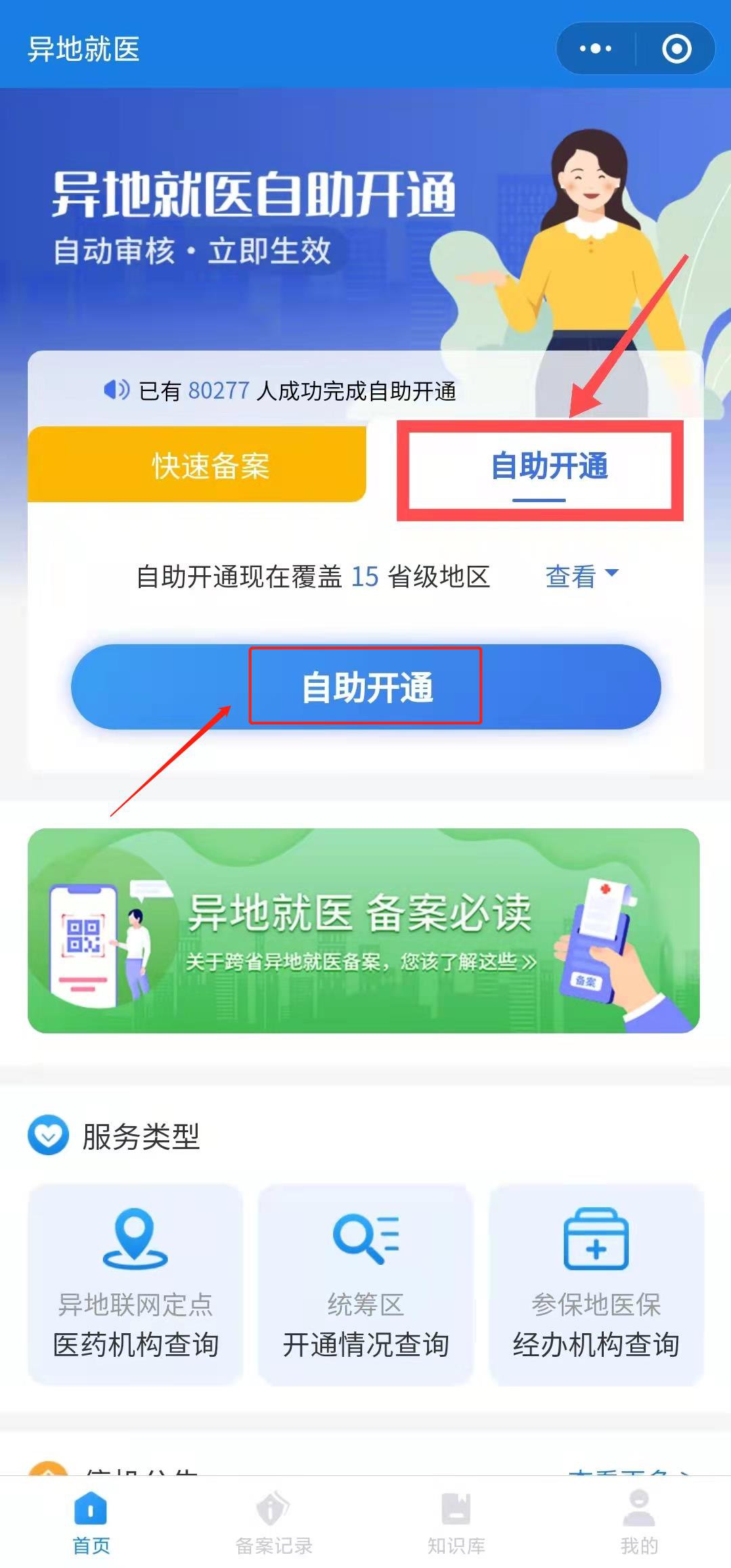
Task: Close the mini program via circle icon
Action: pyautogui.click(x=676, y=49)
